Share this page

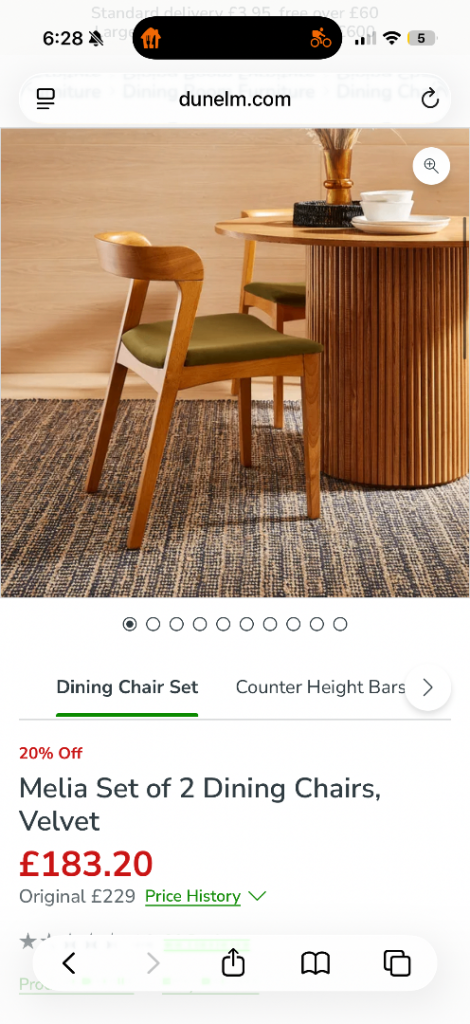pyautogui.click(x=233, y=963)
